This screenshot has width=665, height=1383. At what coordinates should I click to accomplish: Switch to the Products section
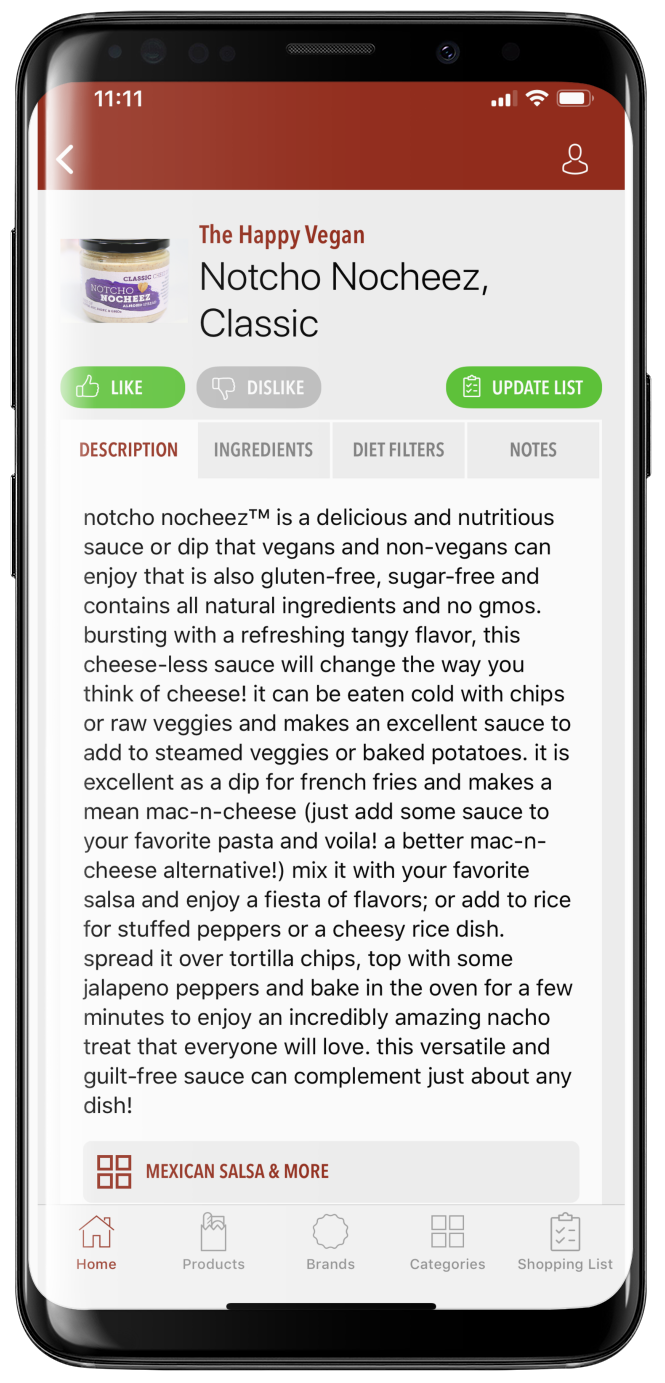[213, 1242]
